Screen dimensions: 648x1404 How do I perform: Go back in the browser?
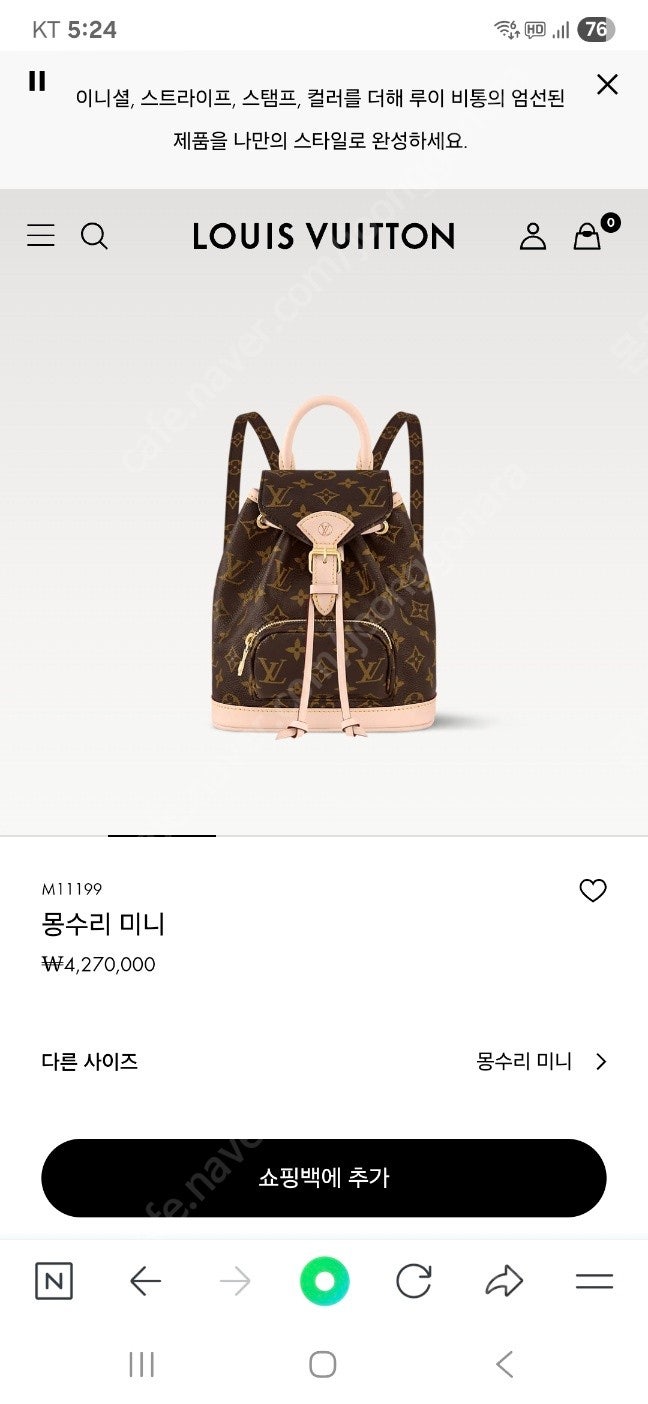tap(145, 1281)
